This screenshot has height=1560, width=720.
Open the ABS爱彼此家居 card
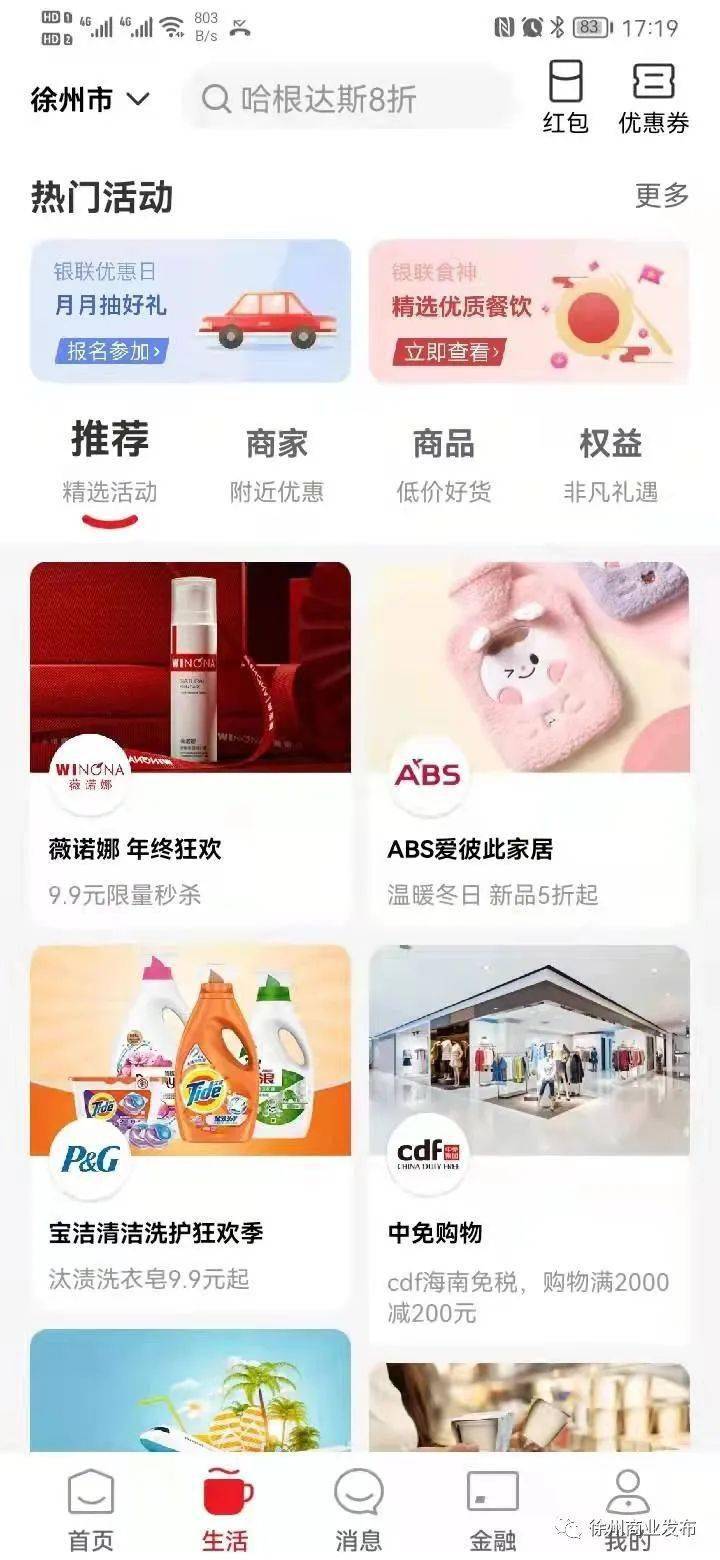coord(529,742)
